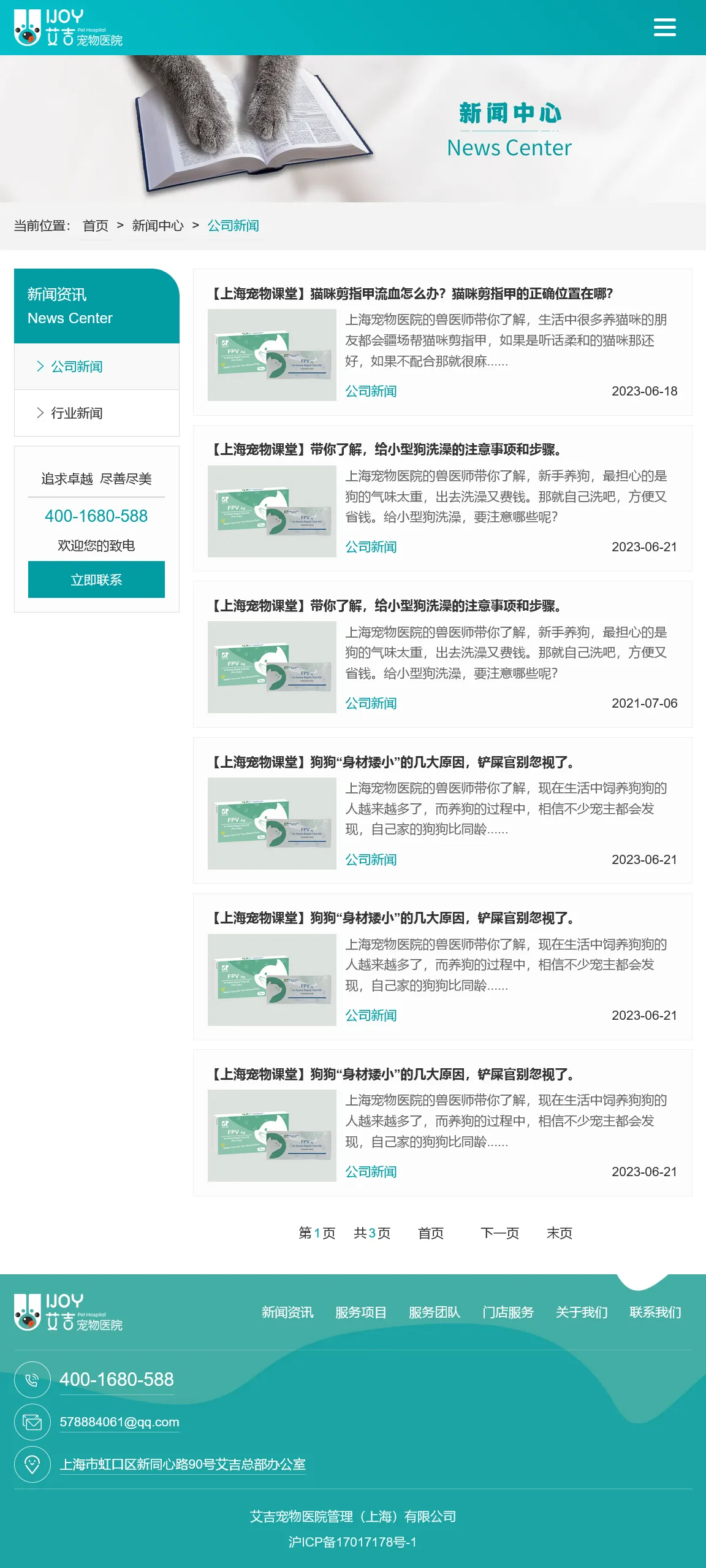Select 行业新闻 in the sidebar
This screenshot has width=706, height=1568.
click(x=77, y=413)
